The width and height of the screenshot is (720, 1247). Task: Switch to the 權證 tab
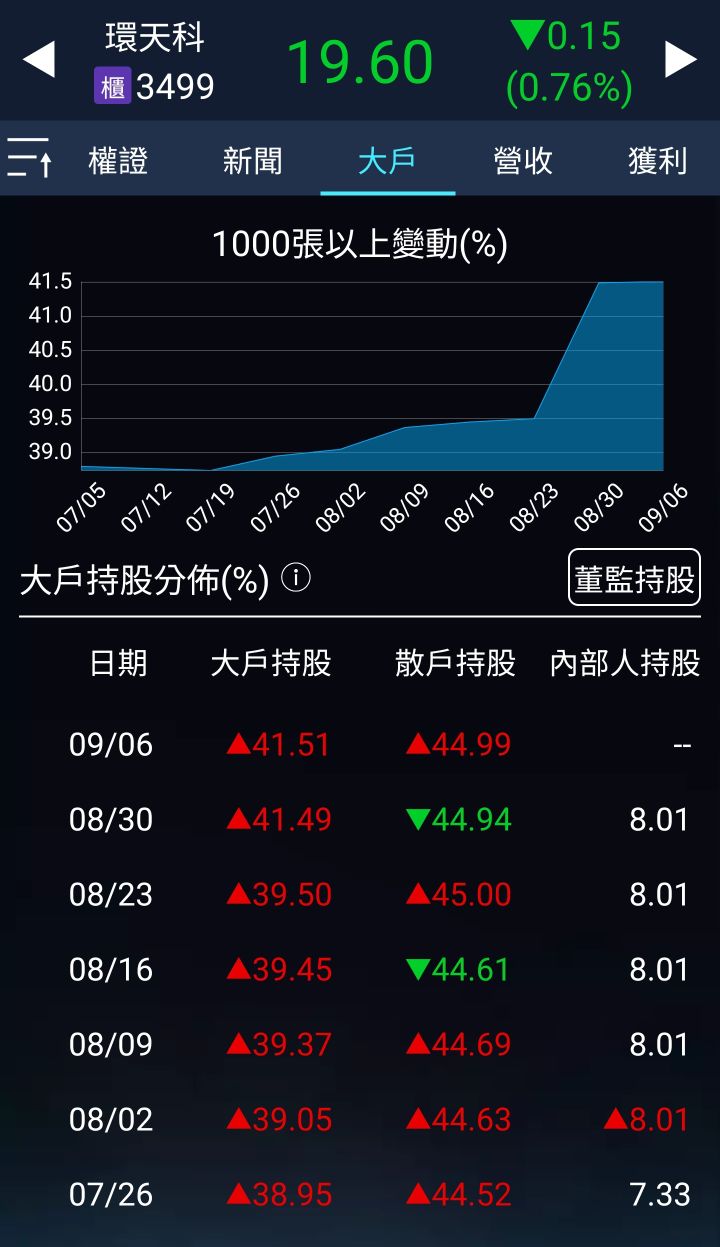pos(118,161)
